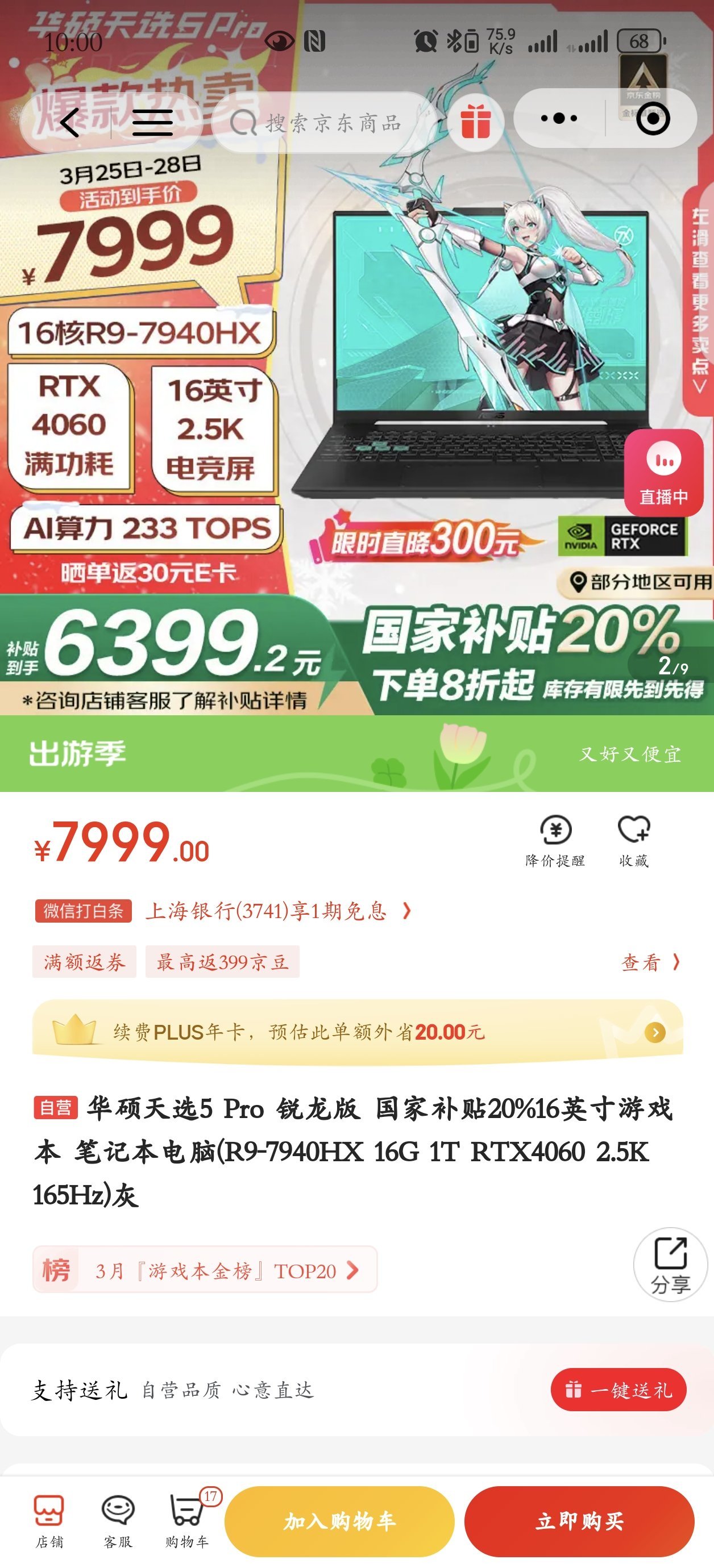Tap 查看 to view coupon details
This screenshot has height=1568, width=714.
(x=649, y=962)
